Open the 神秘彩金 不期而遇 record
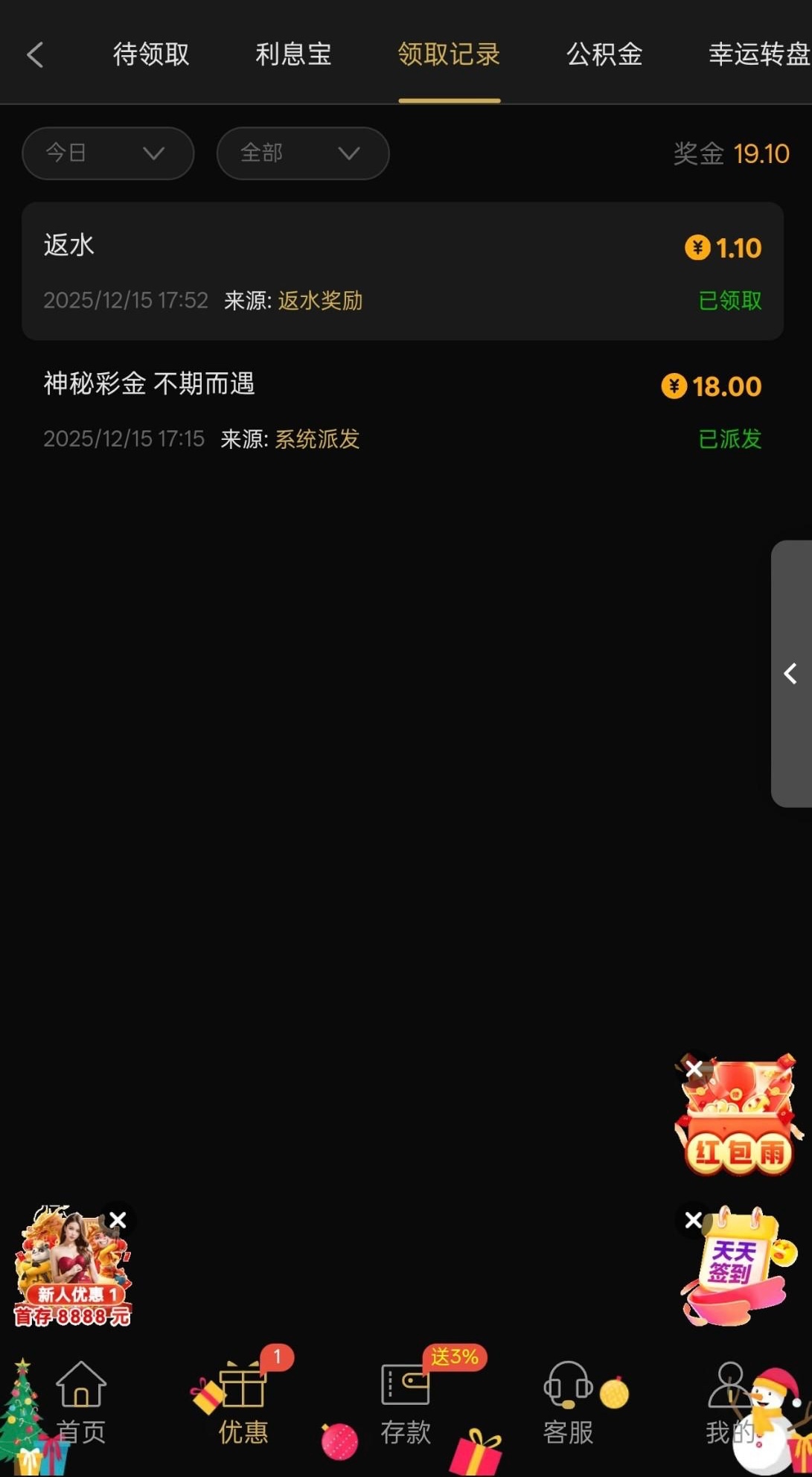The image size is (812, 1477). coord(402,410)
